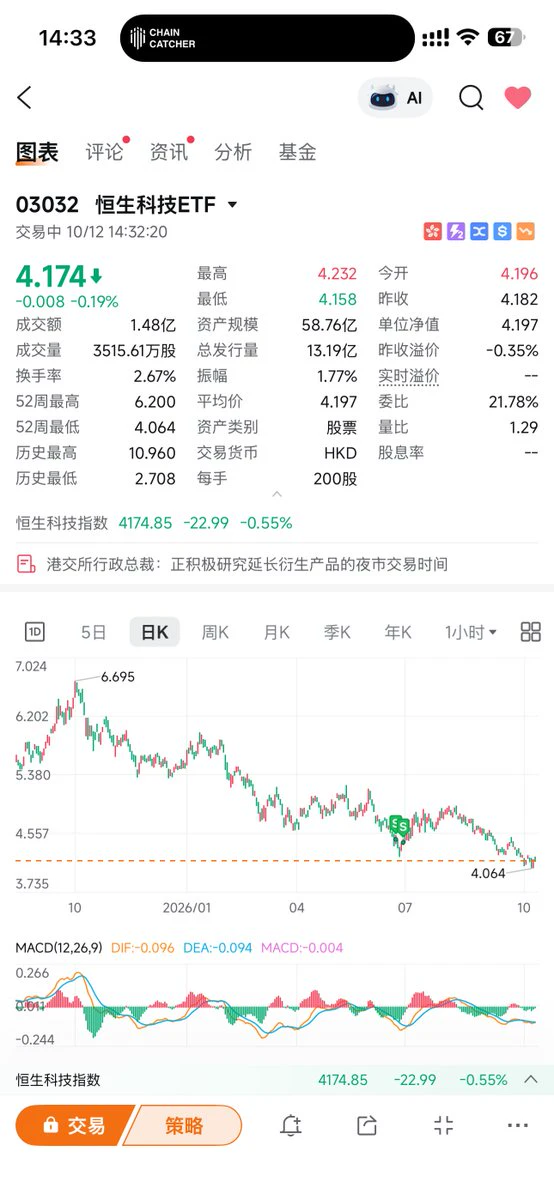Open the search magnifier icon
554x1200 pixels.
click(x=471, y=97)
